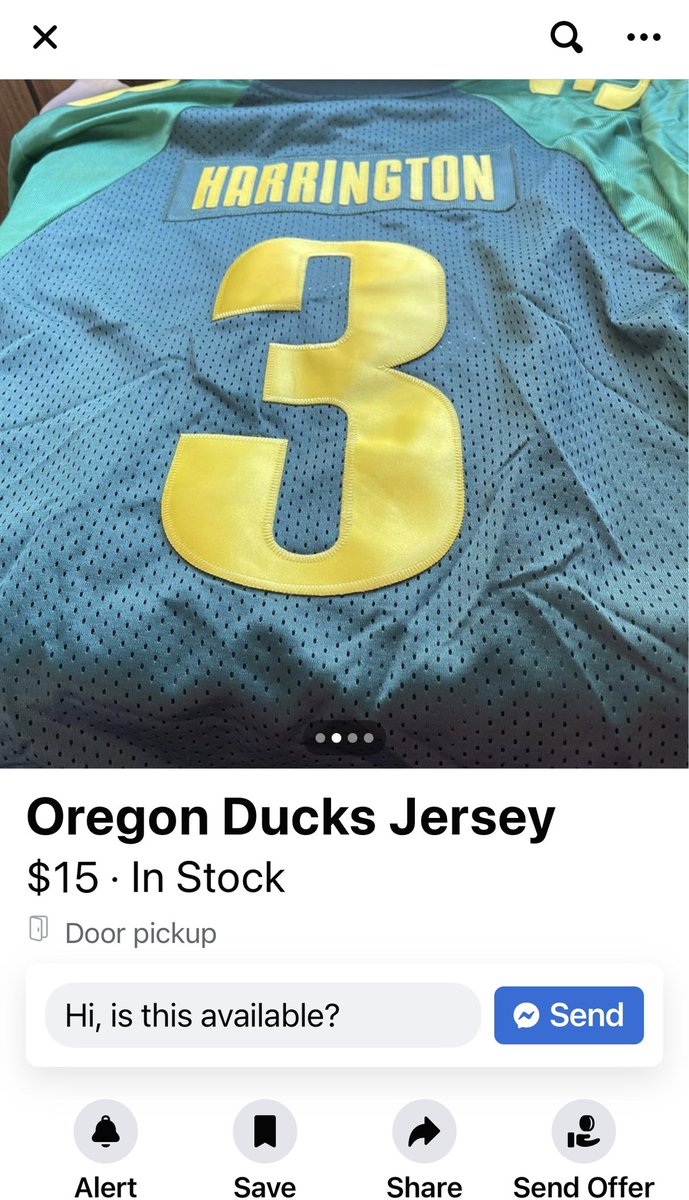Set an alert for this listing

click(106, 1131)
